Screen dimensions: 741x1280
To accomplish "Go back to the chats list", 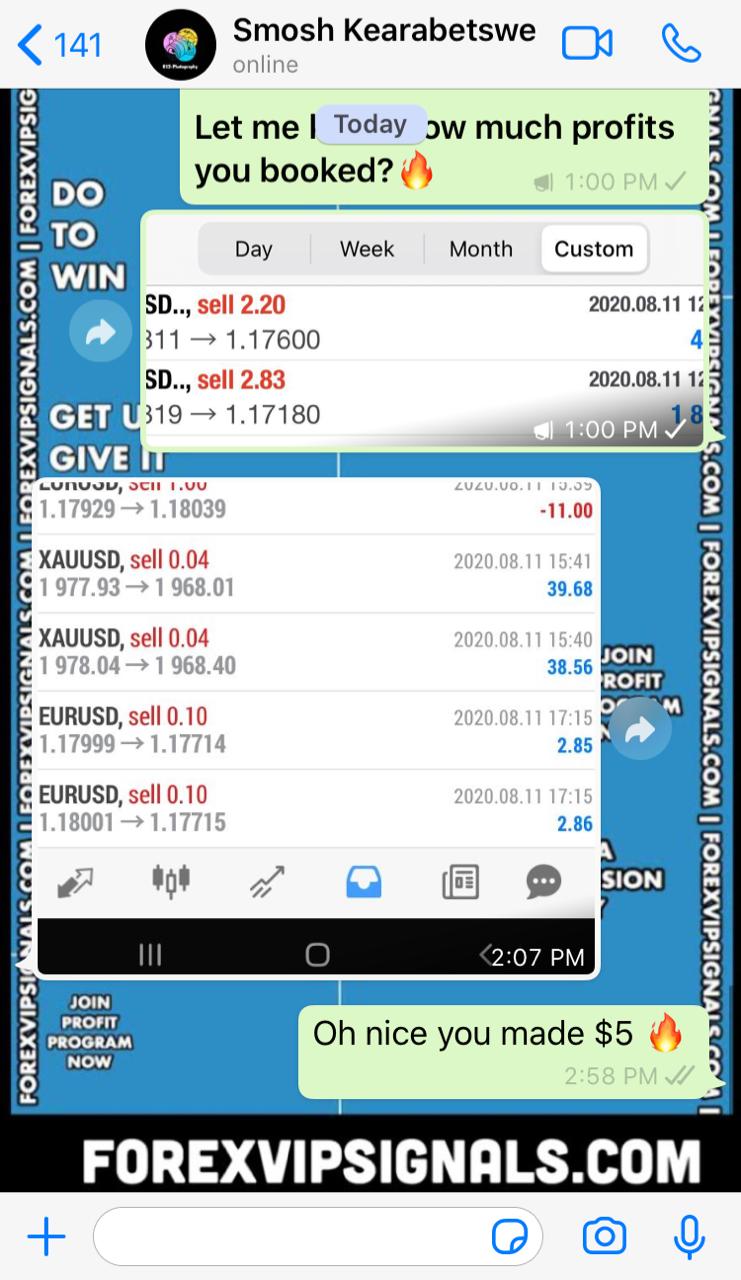I will click(x=58, y=45).
